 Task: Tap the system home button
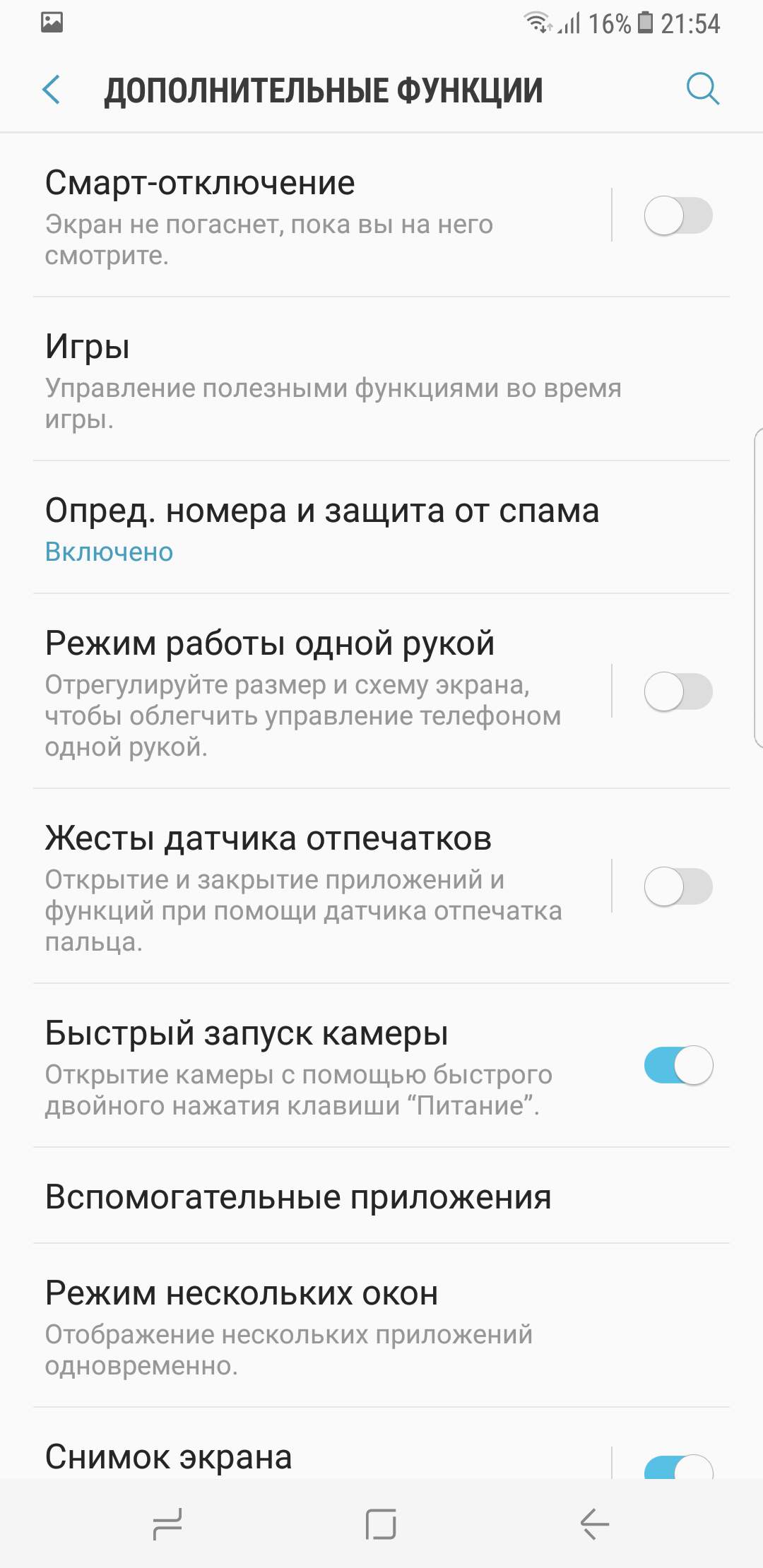point(381,1524)
